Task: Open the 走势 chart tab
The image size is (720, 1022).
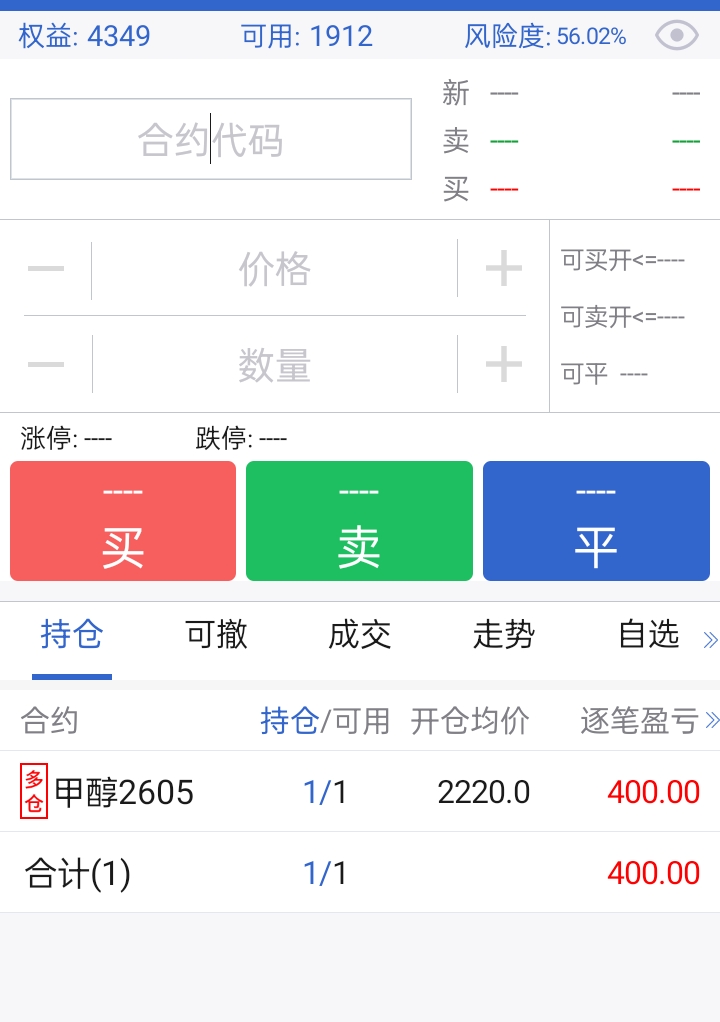Action: pos(502,636)
